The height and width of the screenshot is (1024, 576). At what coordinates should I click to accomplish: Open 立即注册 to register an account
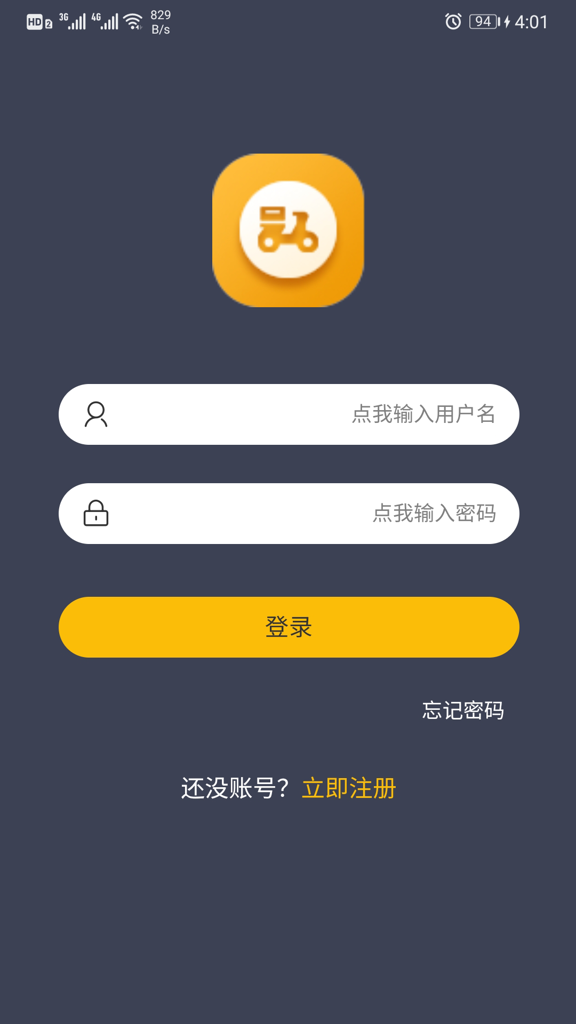349,788
